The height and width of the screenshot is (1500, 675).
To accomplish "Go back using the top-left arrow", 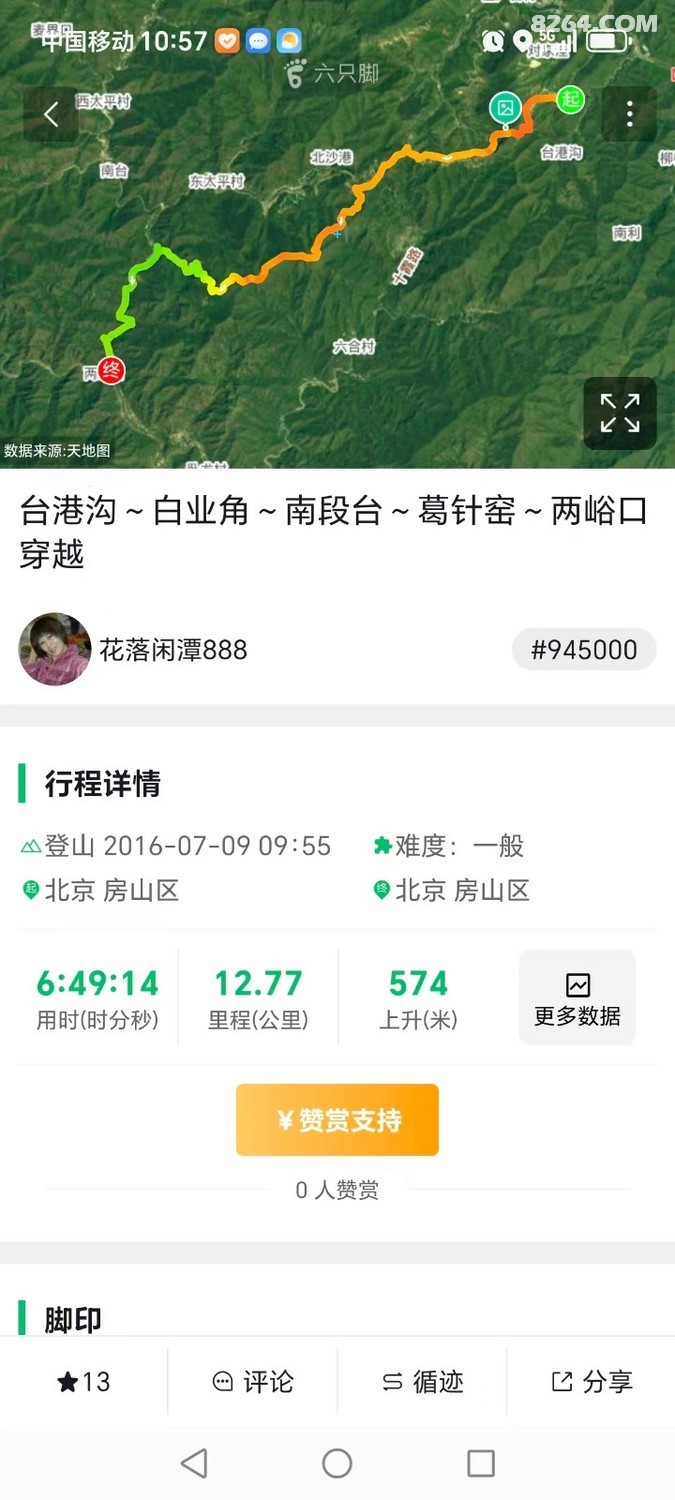I will (x=51, y=115).
